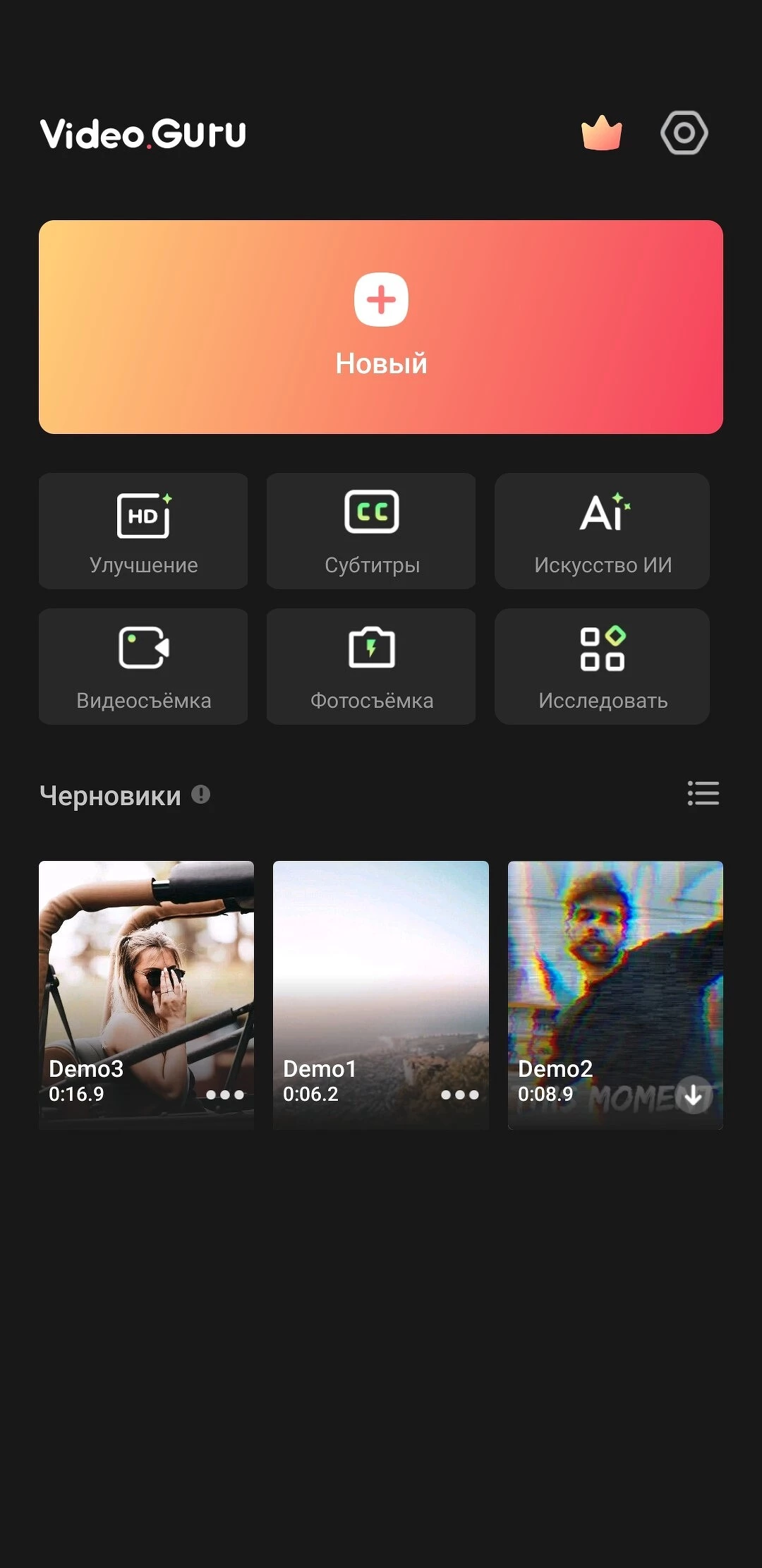Tap the Исследовать tile
762x1568 pixels.
(x=602, y=666)
